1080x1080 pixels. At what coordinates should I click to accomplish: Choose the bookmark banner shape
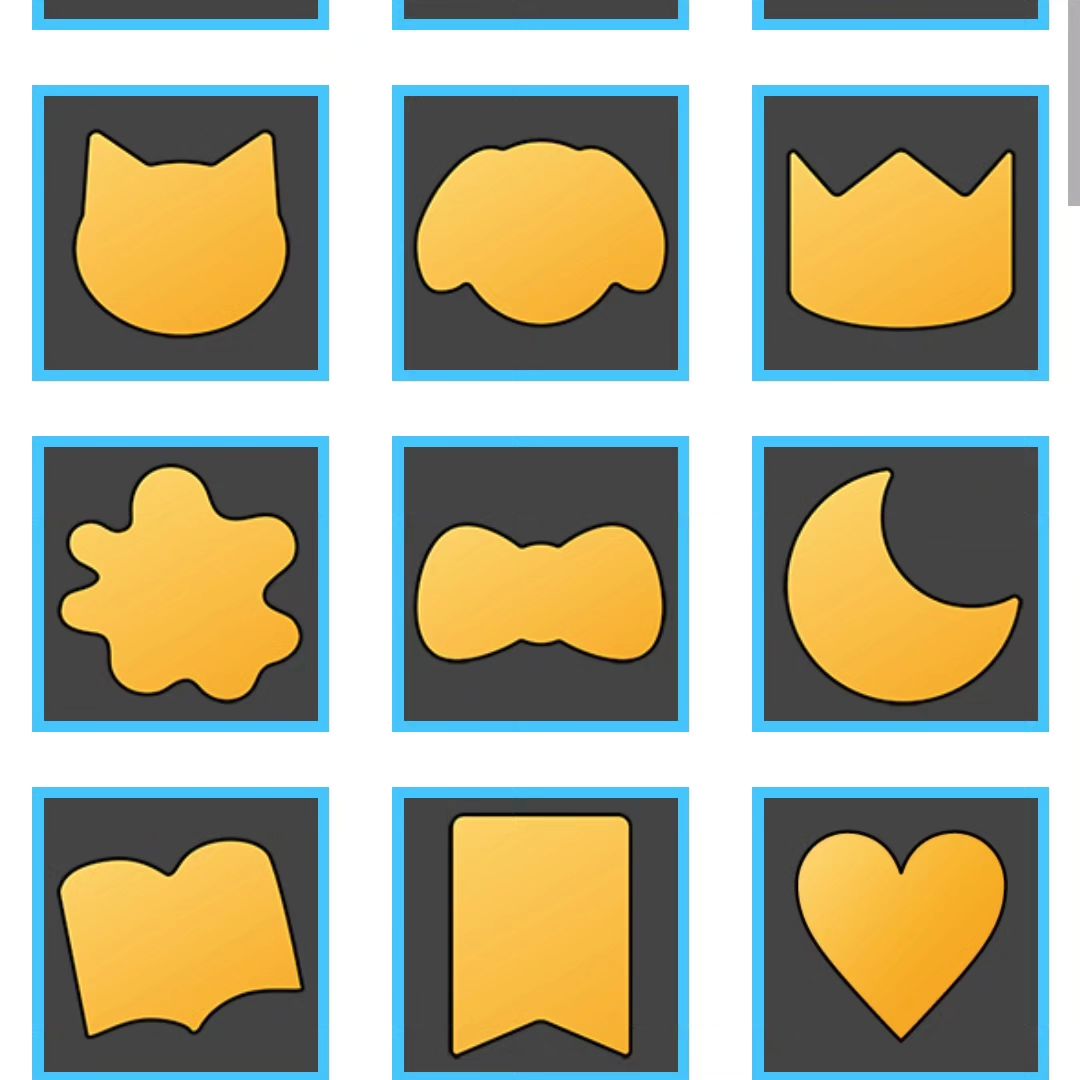(x=540, y=930)
